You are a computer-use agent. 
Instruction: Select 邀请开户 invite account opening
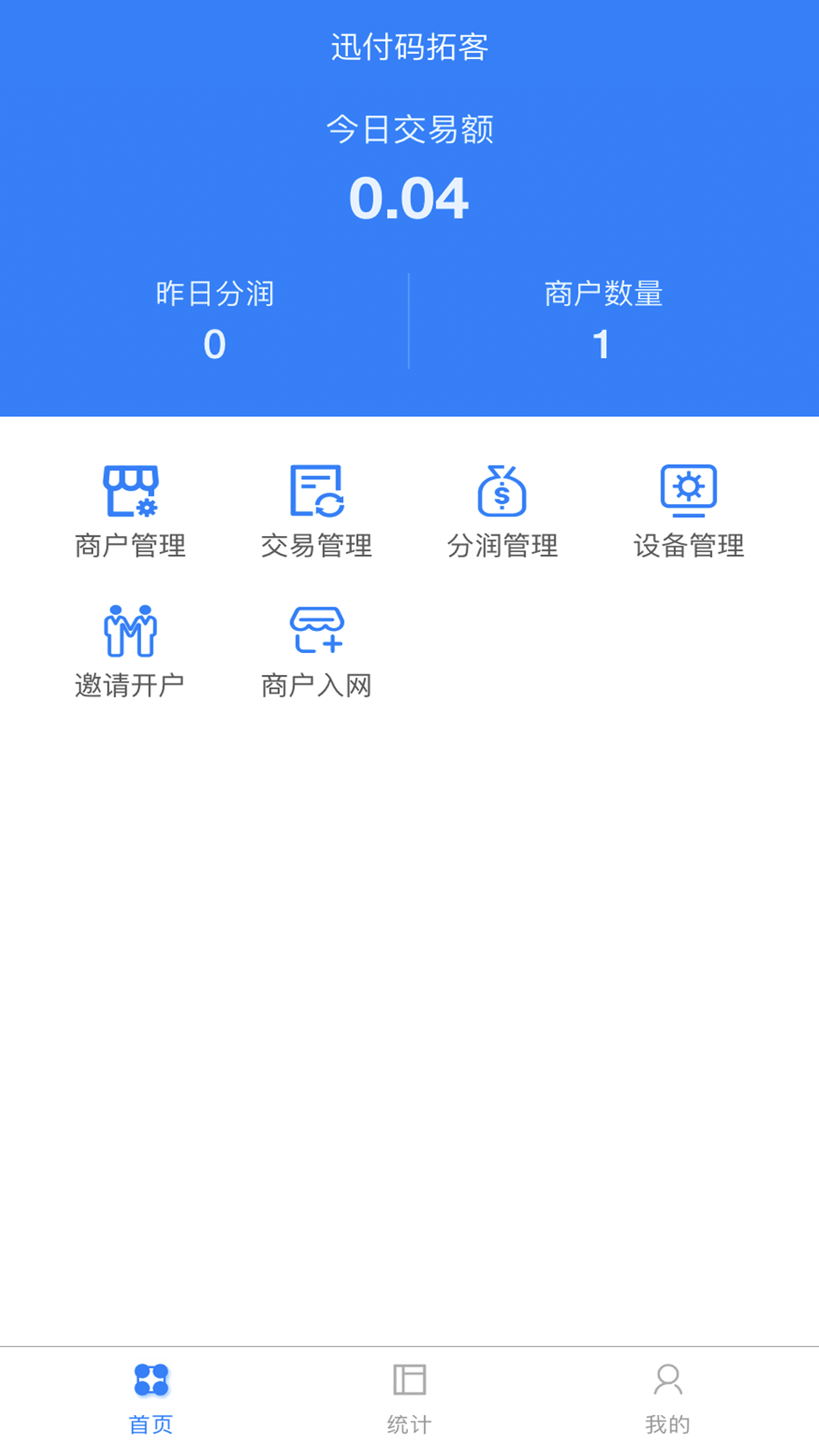point(130,651)
